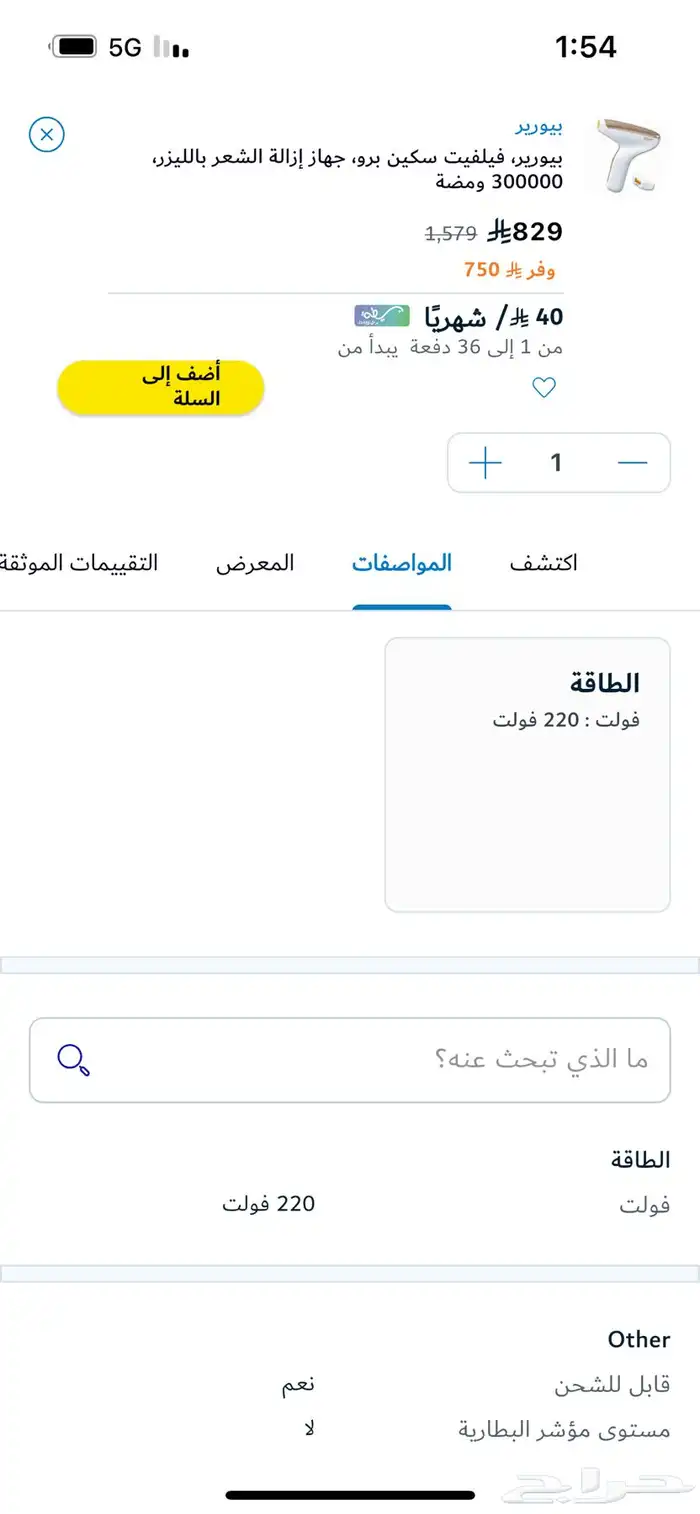The image size is (700, 1514).
Task: Add the Beurer device to cart
Action: tap(161, 387)
